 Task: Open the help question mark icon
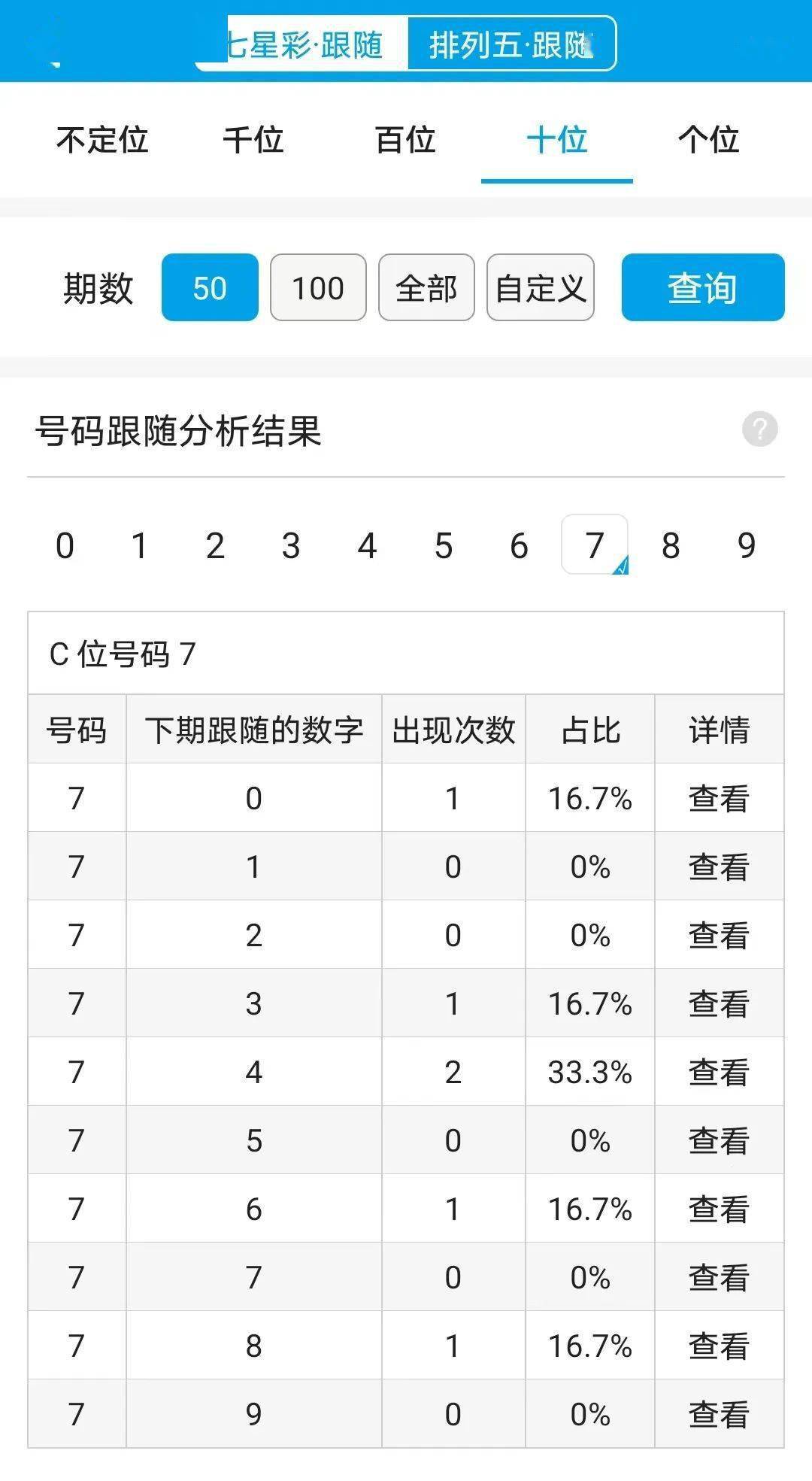[760, 429]
